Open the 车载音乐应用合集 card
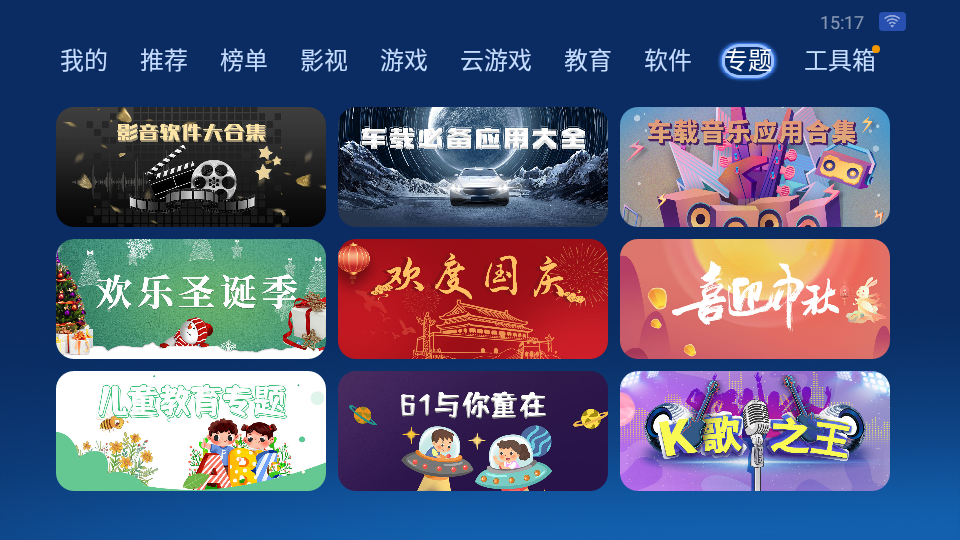960x540 pixels. tap(755, 167)
